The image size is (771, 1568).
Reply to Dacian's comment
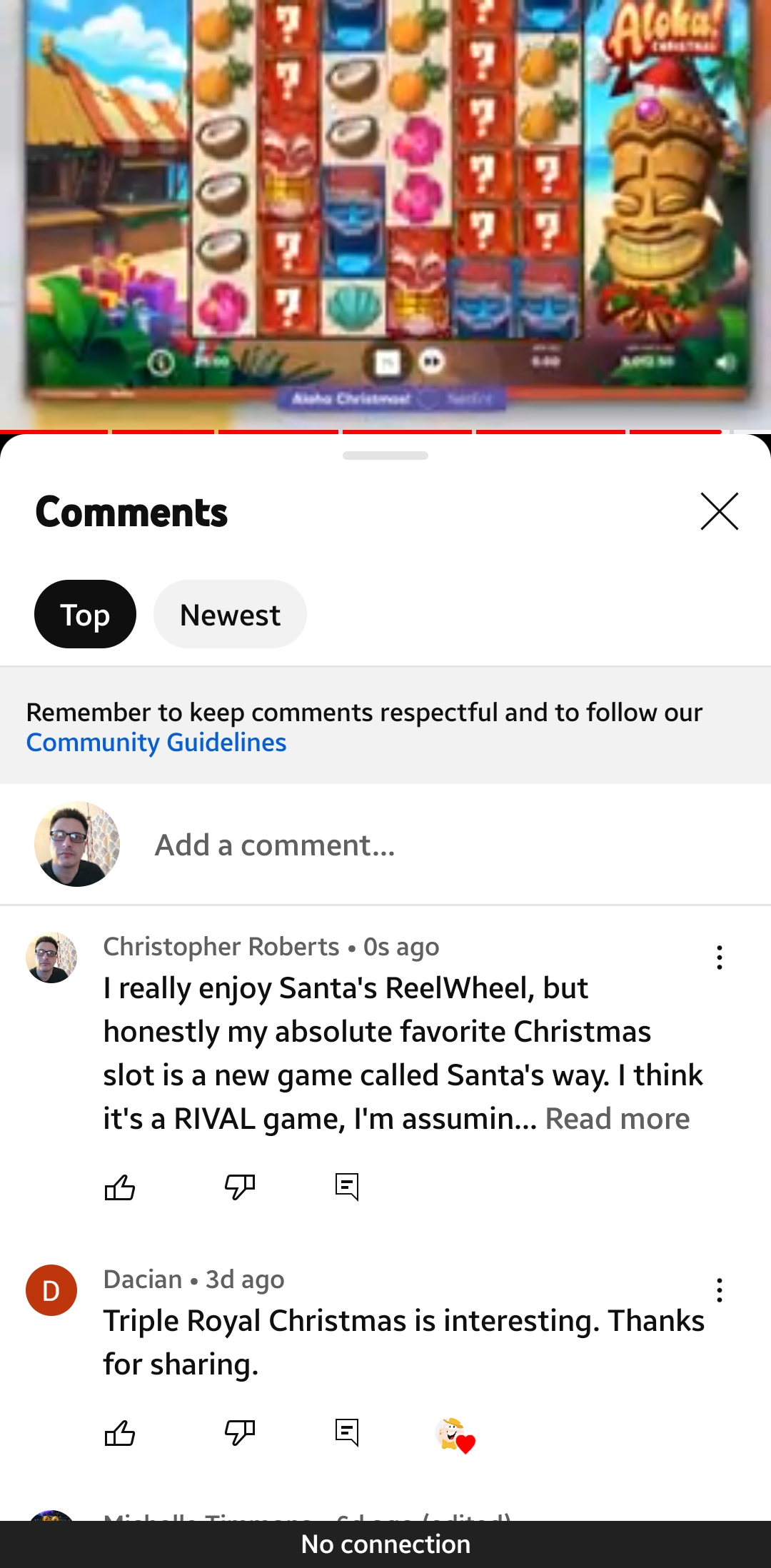coord(347,1432)
